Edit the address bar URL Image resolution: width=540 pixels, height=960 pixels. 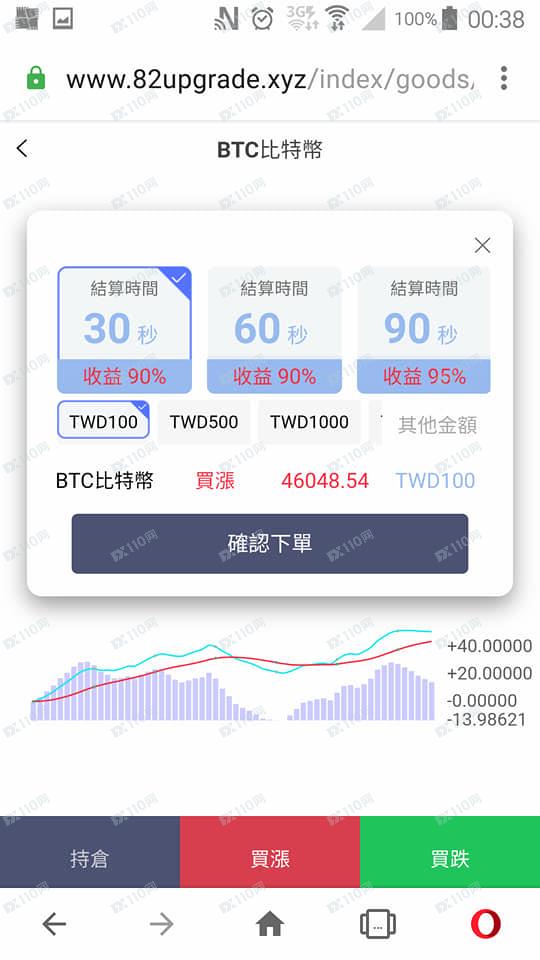click(269, 80)
